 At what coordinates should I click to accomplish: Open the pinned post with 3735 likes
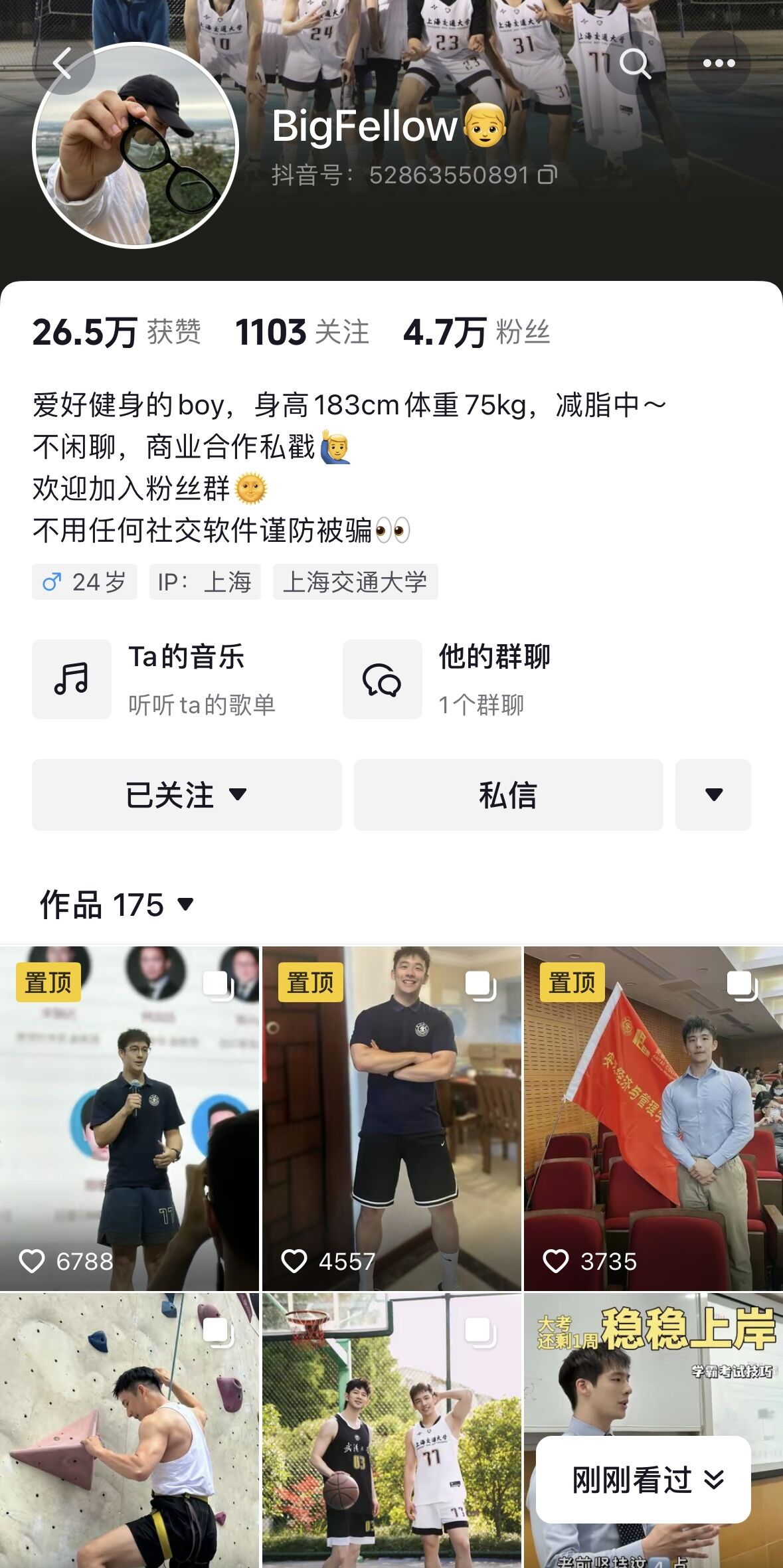click(x=653, y=1118)
